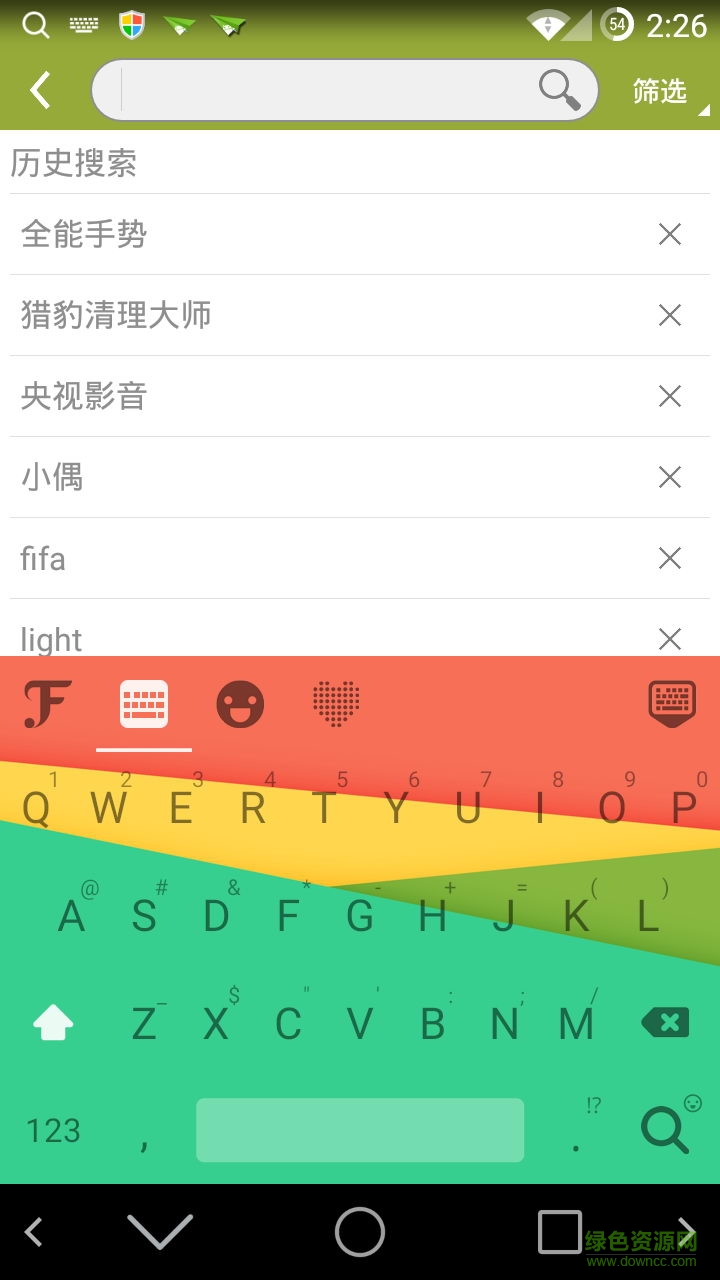The width and height of the screenshot is (720, 1280).
Task: Select the active keyboard layout tab
Action: (x=143, y=703)
